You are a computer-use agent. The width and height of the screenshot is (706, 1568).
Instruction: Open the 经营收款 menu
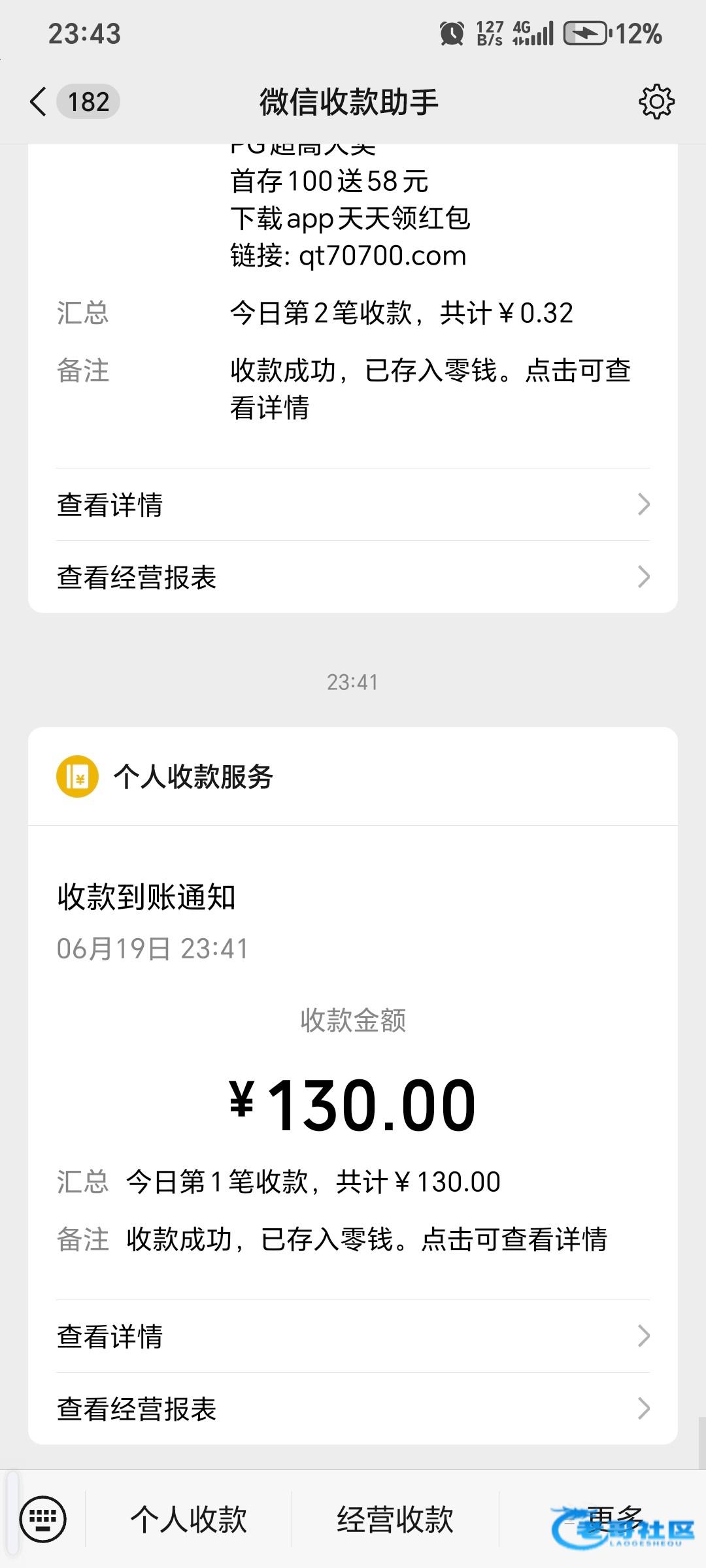pos(395,1519)
